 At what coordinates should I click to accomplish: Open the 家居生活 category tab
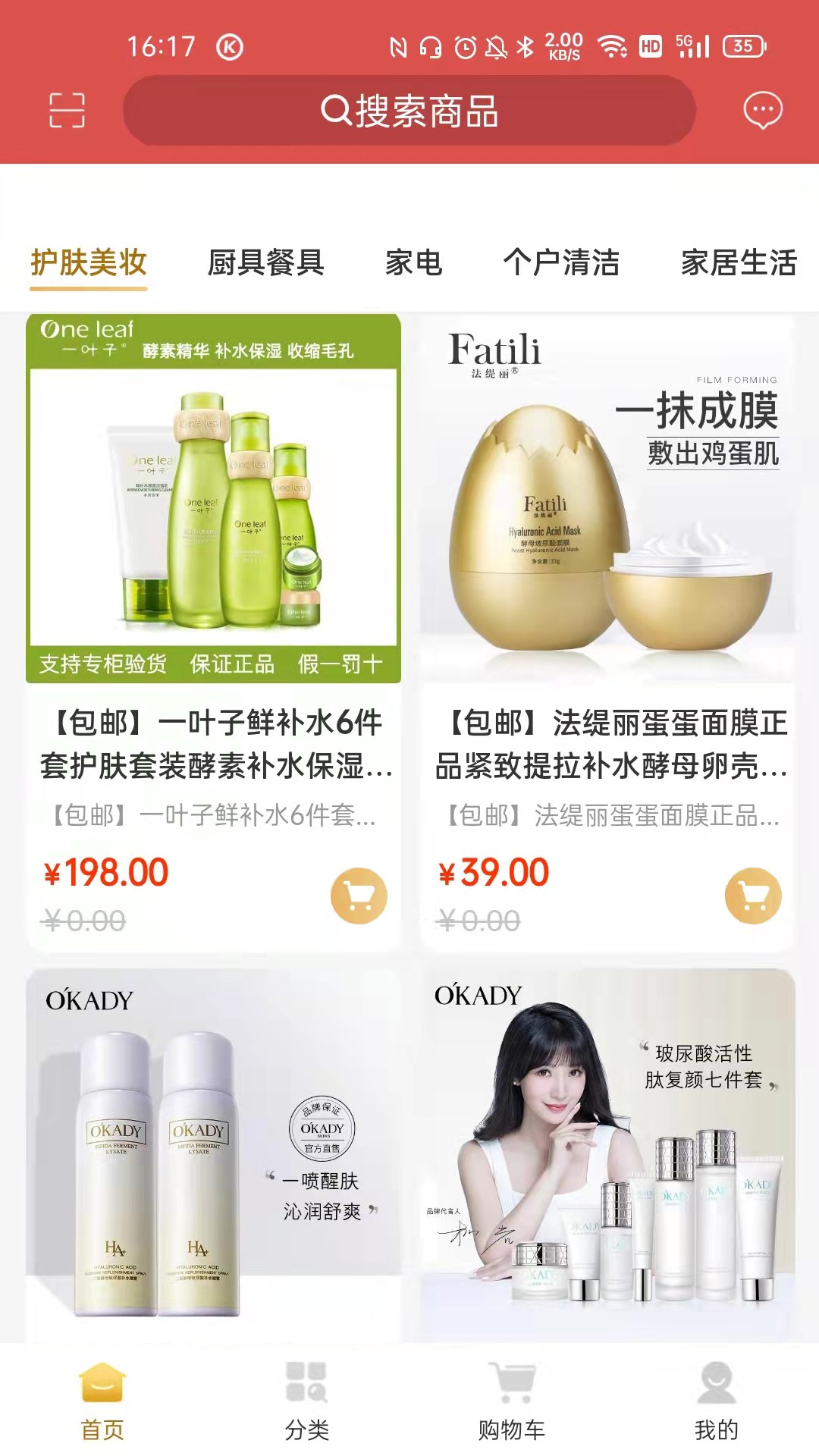click(x=739, y=263)
